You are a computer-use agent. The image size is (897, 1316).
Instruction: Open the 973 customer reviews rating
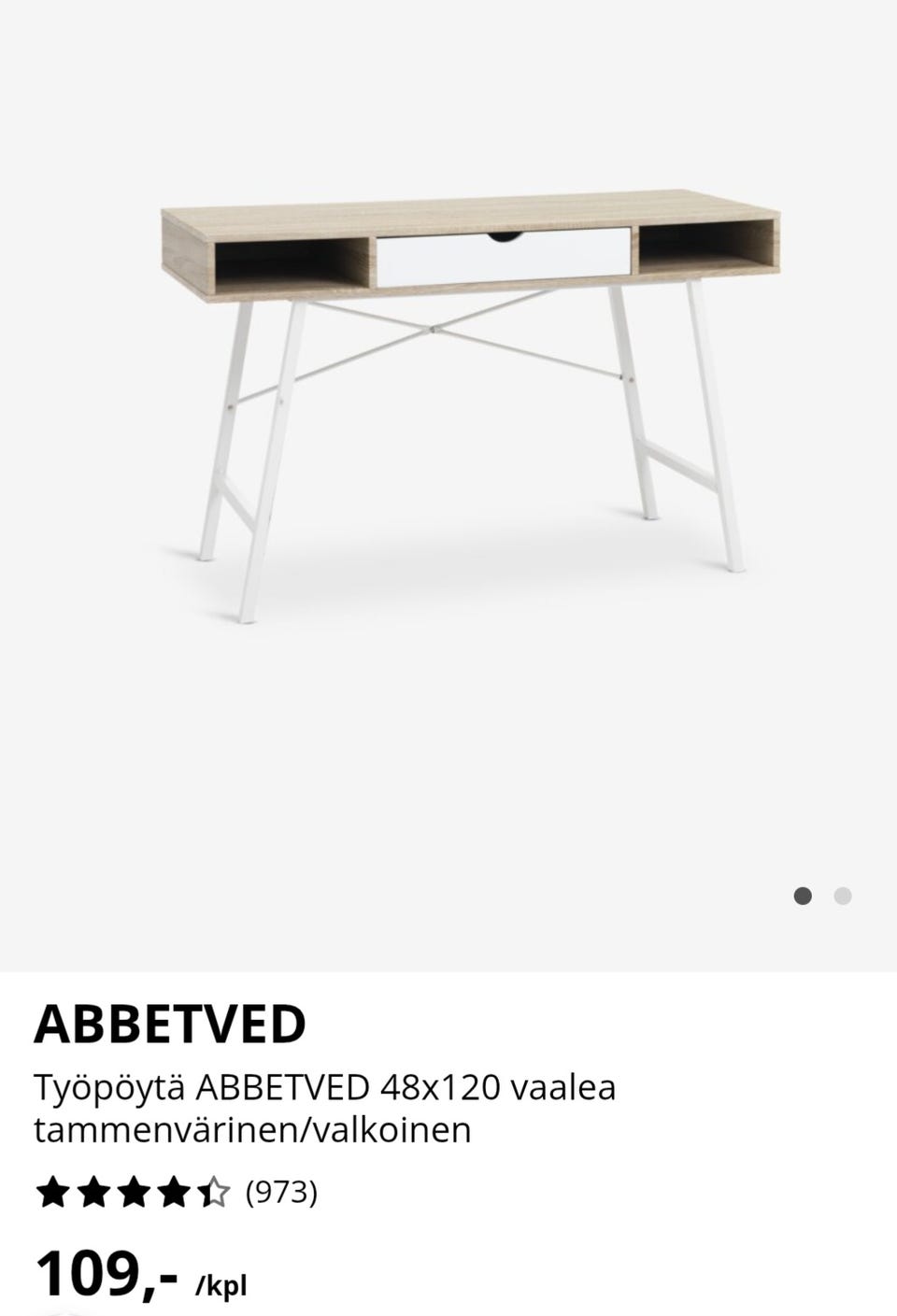(176, 1193)
